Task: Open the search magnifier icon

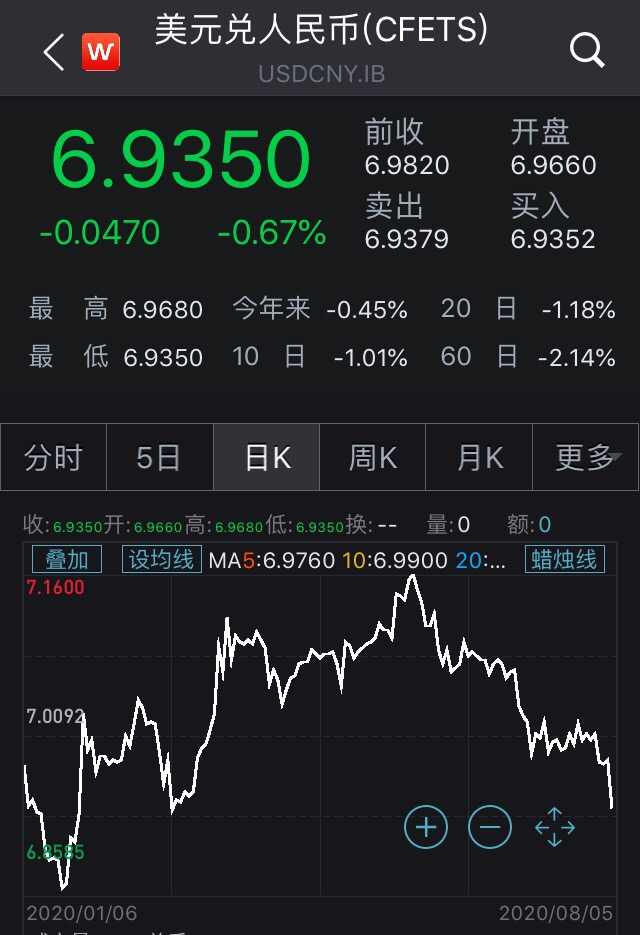Action: (587, 51)
